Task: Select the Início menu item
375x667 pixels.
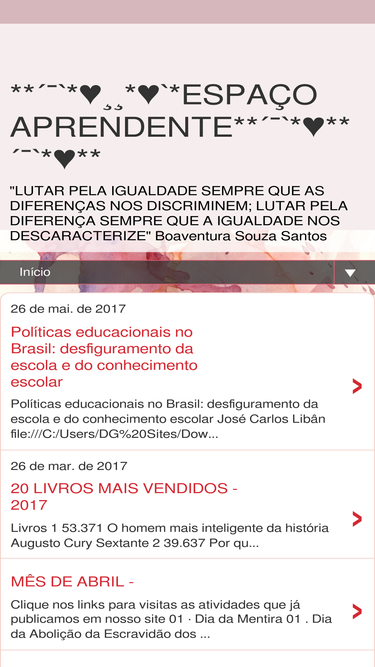Action: tap(35, 272)
